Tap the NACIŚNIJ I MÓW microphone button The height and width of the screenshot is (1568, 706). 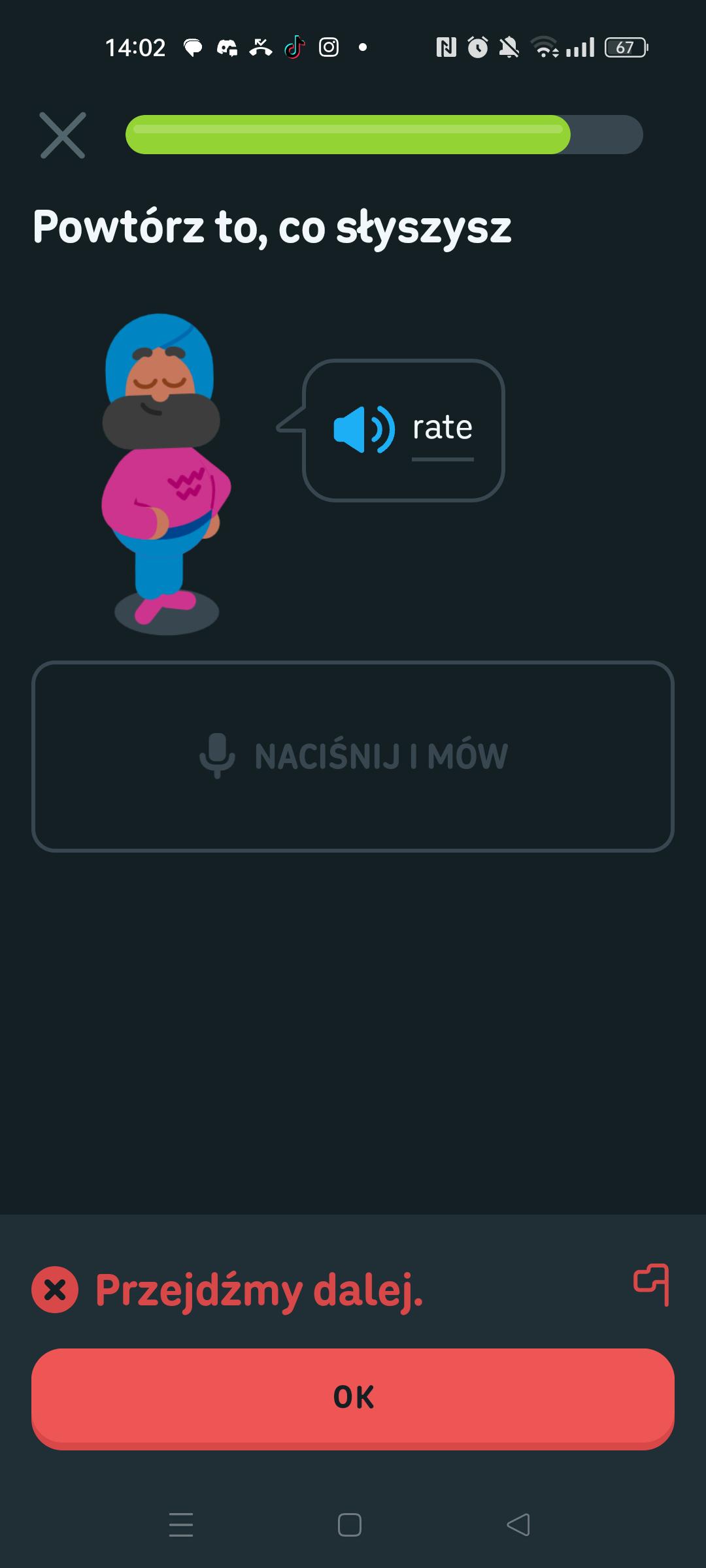353,756
